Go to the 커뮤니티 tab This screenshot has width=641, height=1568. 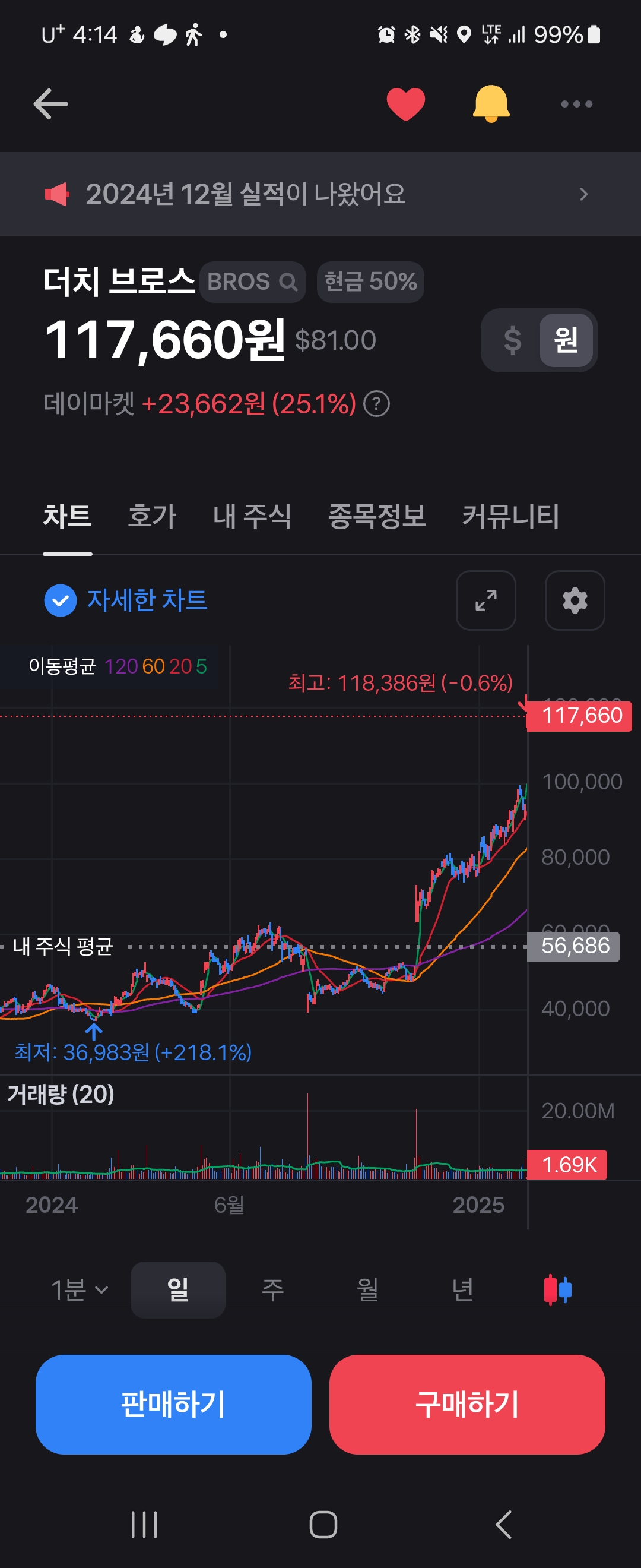(510, 516)
